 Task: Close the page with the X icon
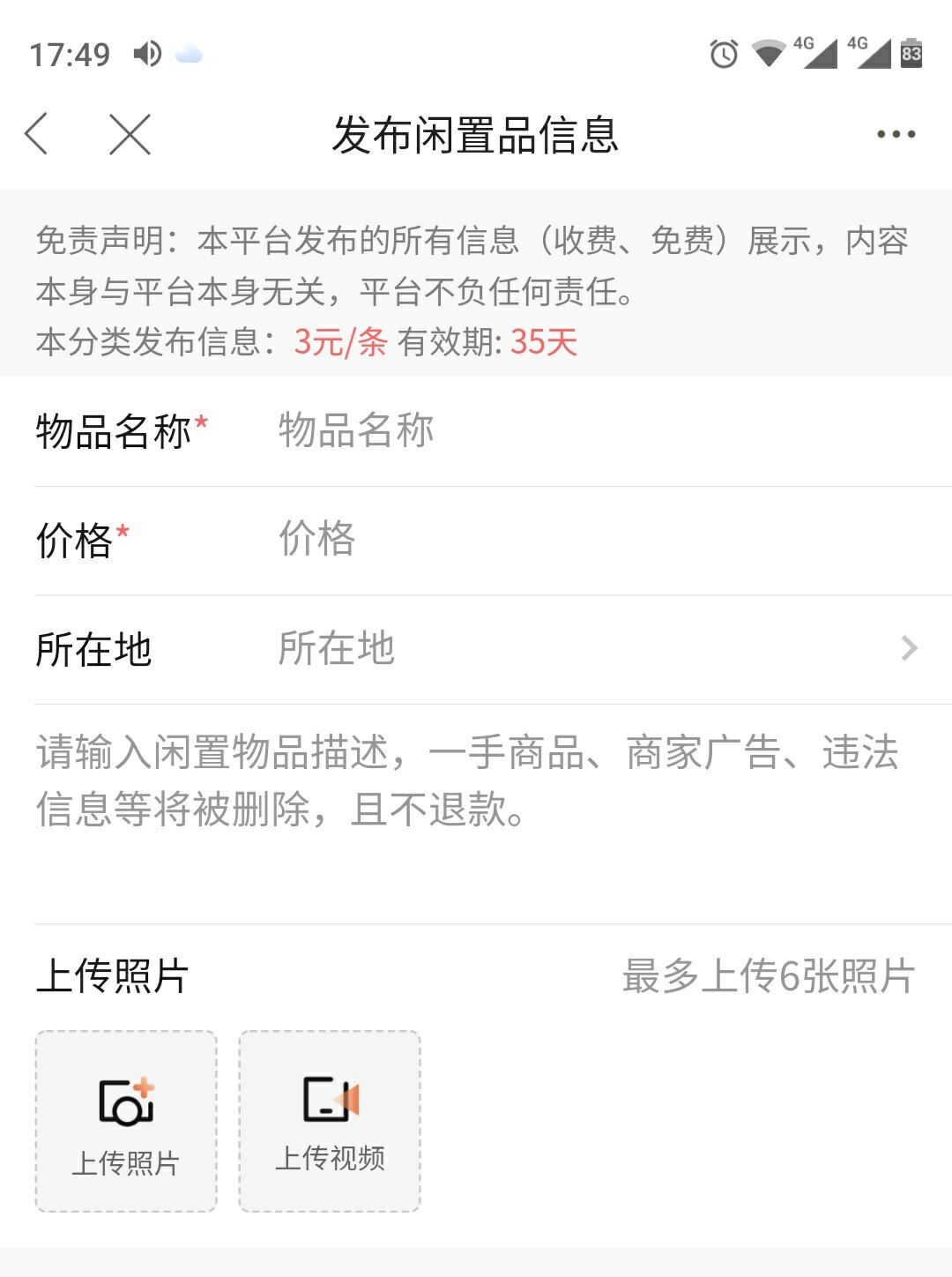[130, 135]
